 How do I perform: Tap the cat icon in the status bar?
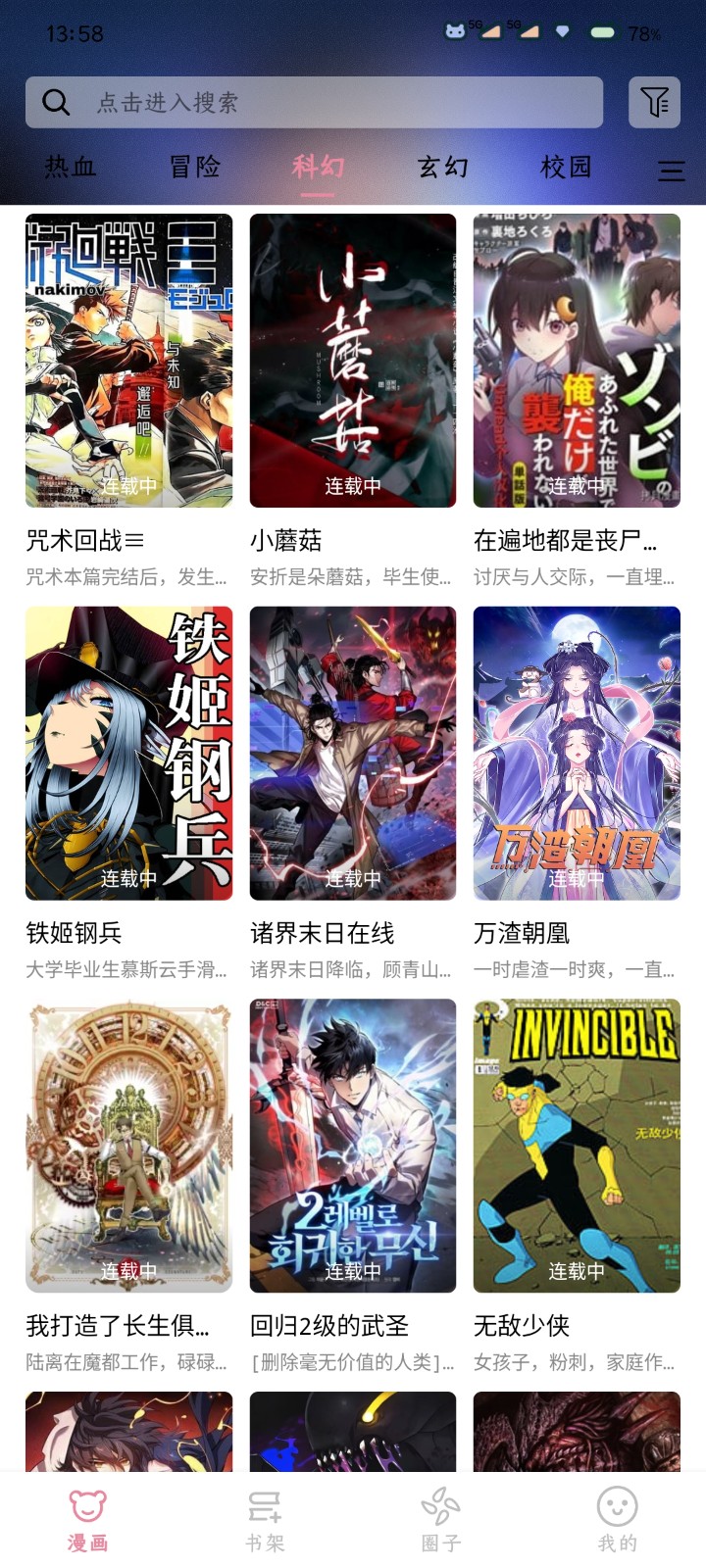[x=456, y=30]
